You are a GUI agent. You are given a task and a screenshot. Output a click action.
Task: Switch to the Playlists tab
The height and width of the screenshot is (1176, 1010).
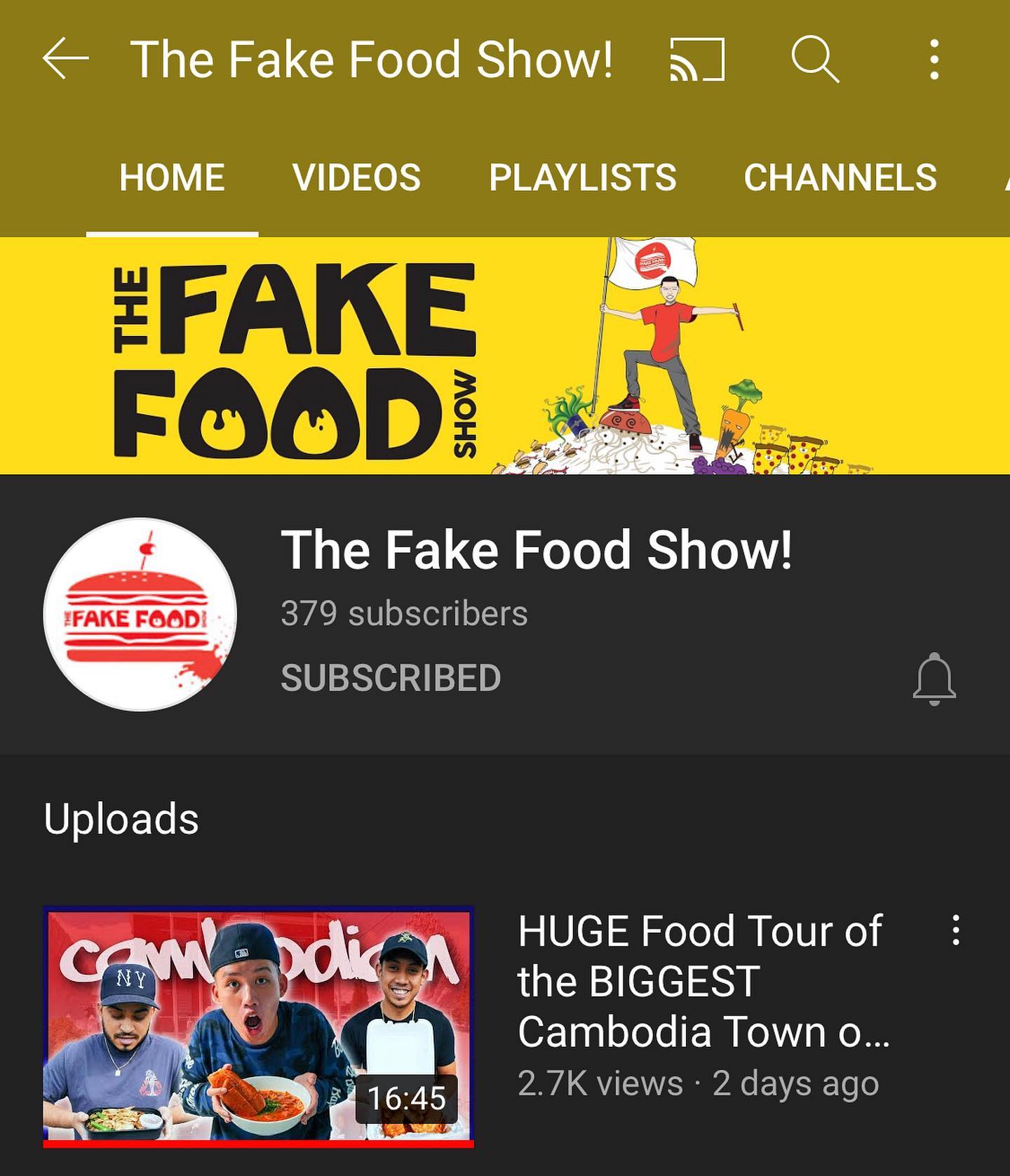tap(582, 177)
